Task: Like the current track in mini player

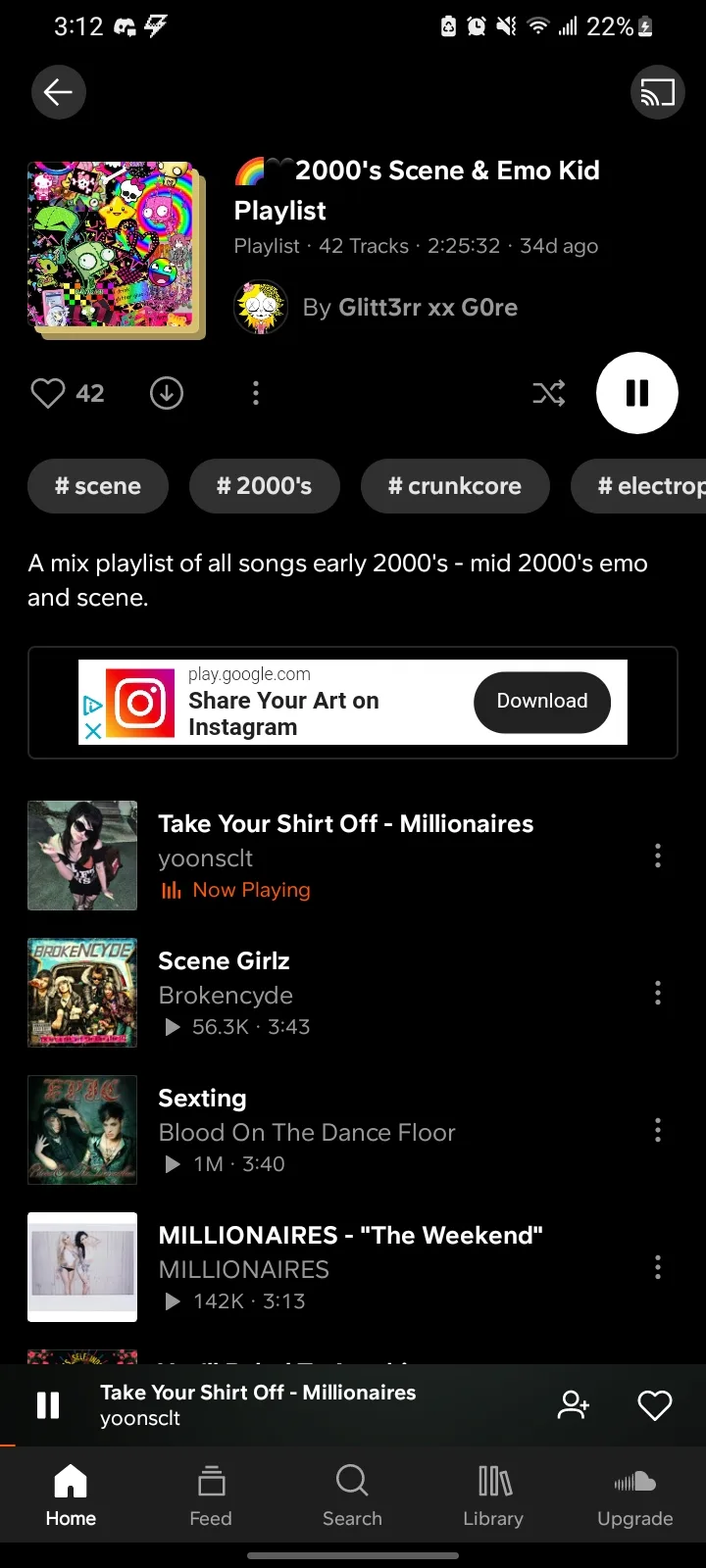Action: pos(654,1405)
